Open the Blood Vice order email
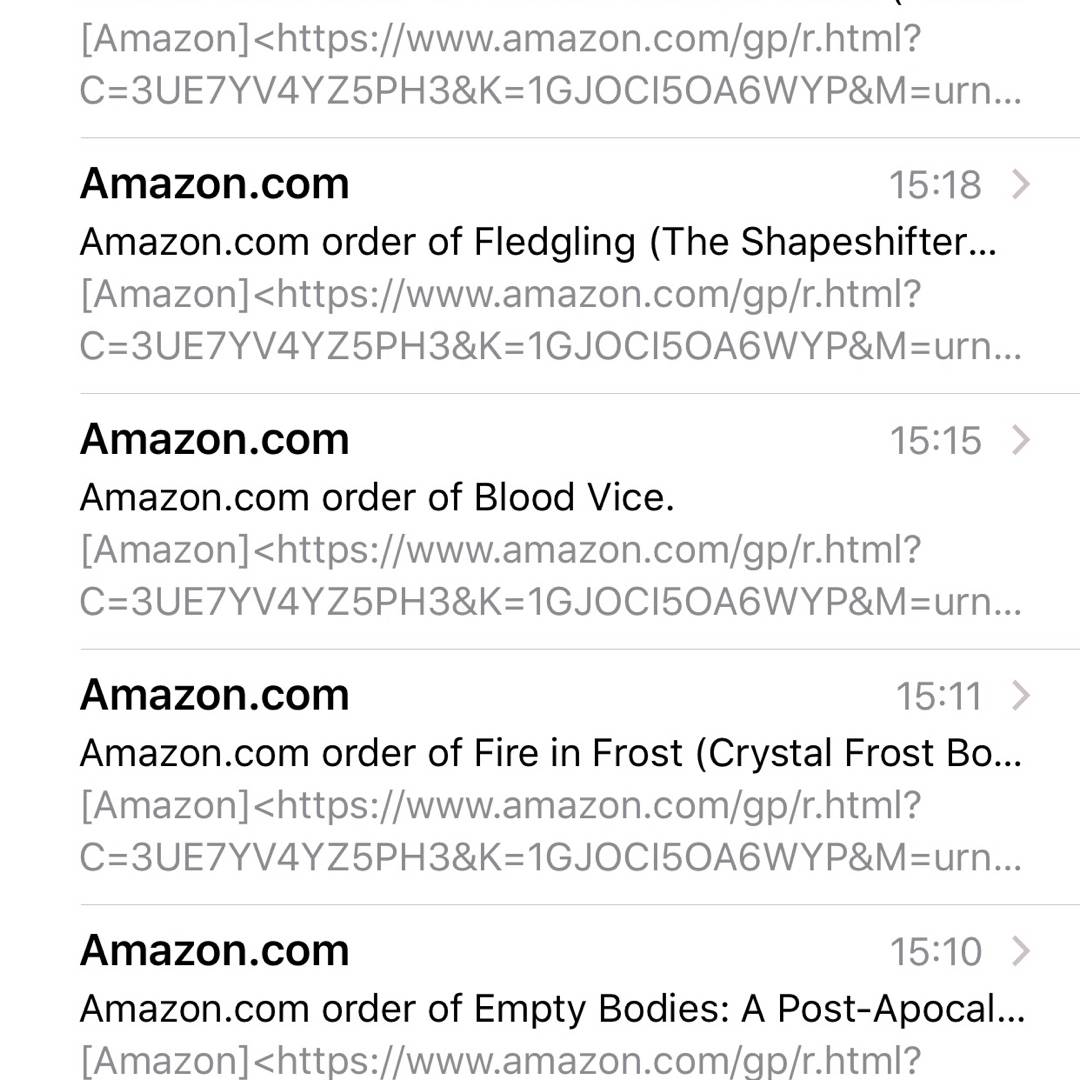The width and height of the screenshot is (1080, 1080). [x=540, y=497]
